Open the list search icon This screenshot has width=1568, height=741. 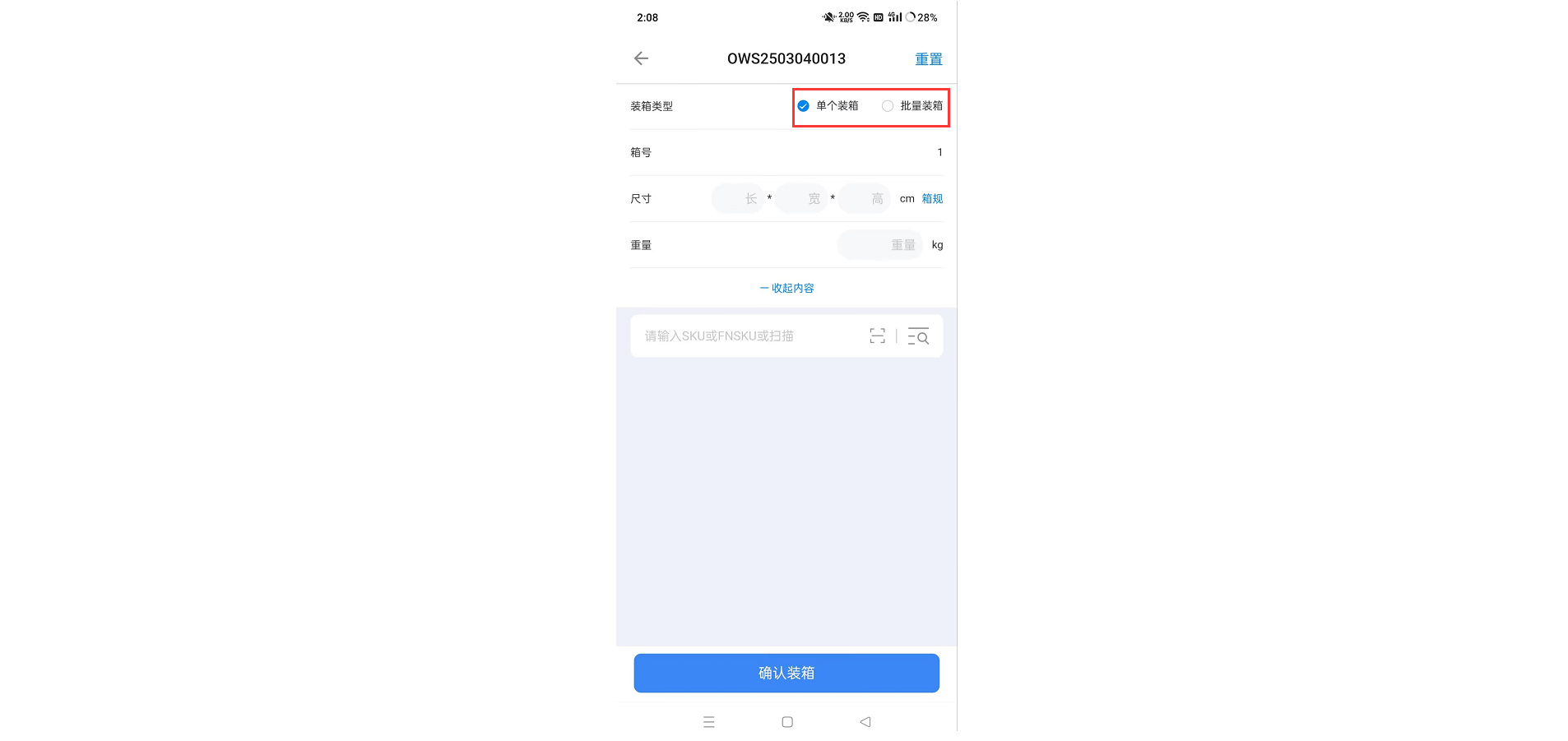pyautogui.click(x=918, y=336)
